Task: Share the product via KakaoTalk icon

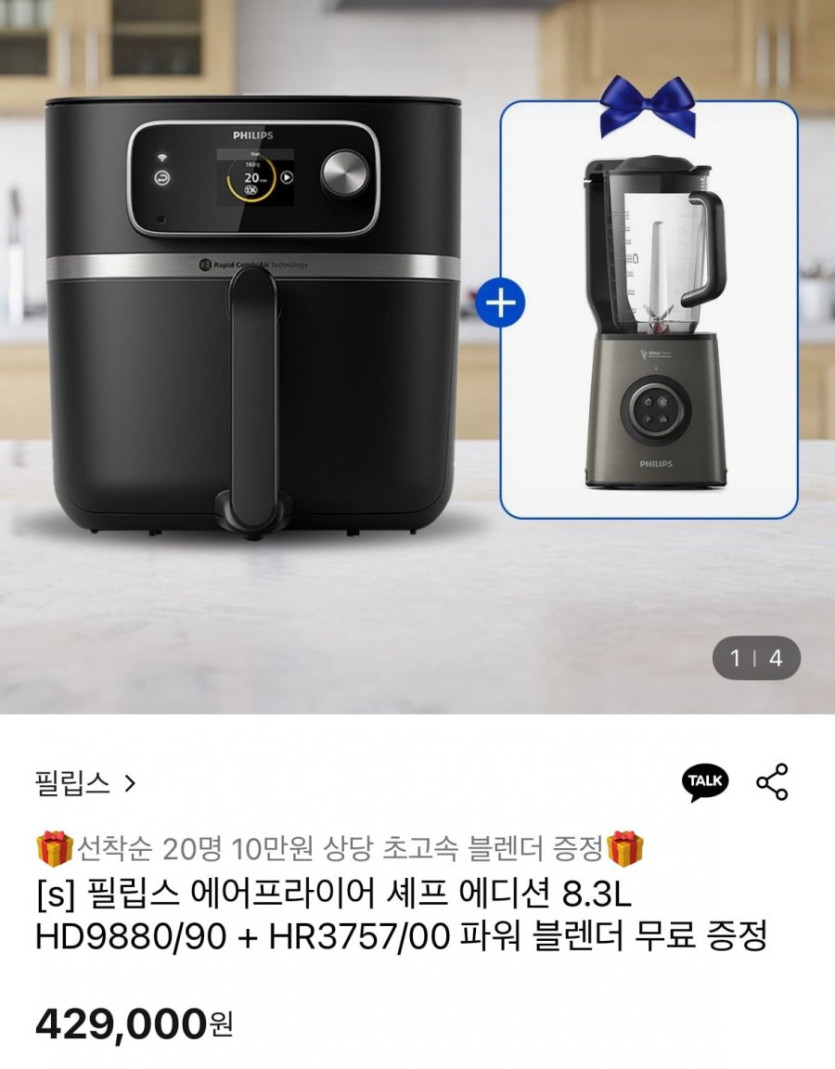Action: click(x=705, y=782)
